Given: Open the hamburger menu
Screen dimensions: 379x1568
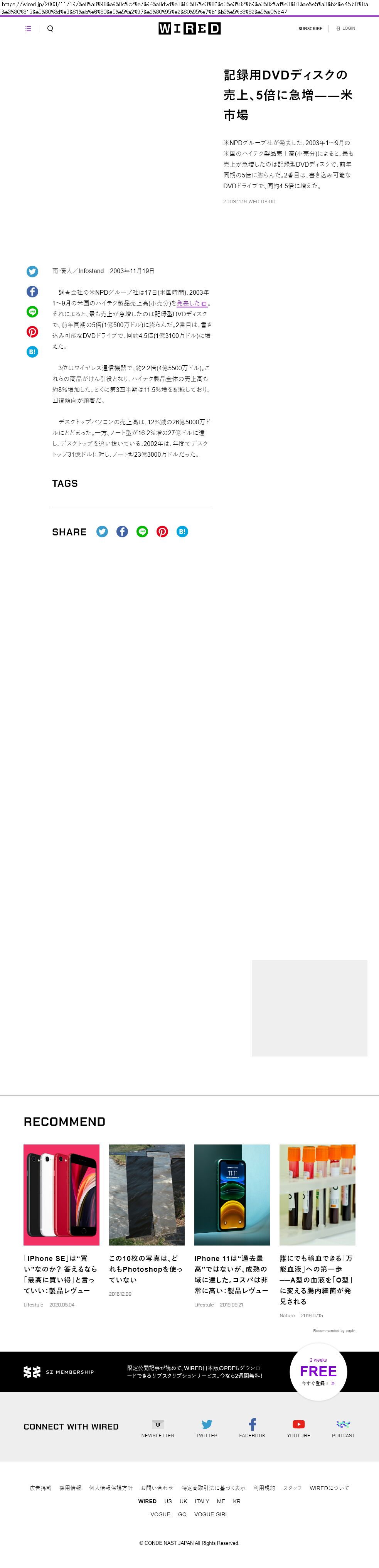Looking at the screenshot, I should tap(28, 29).
